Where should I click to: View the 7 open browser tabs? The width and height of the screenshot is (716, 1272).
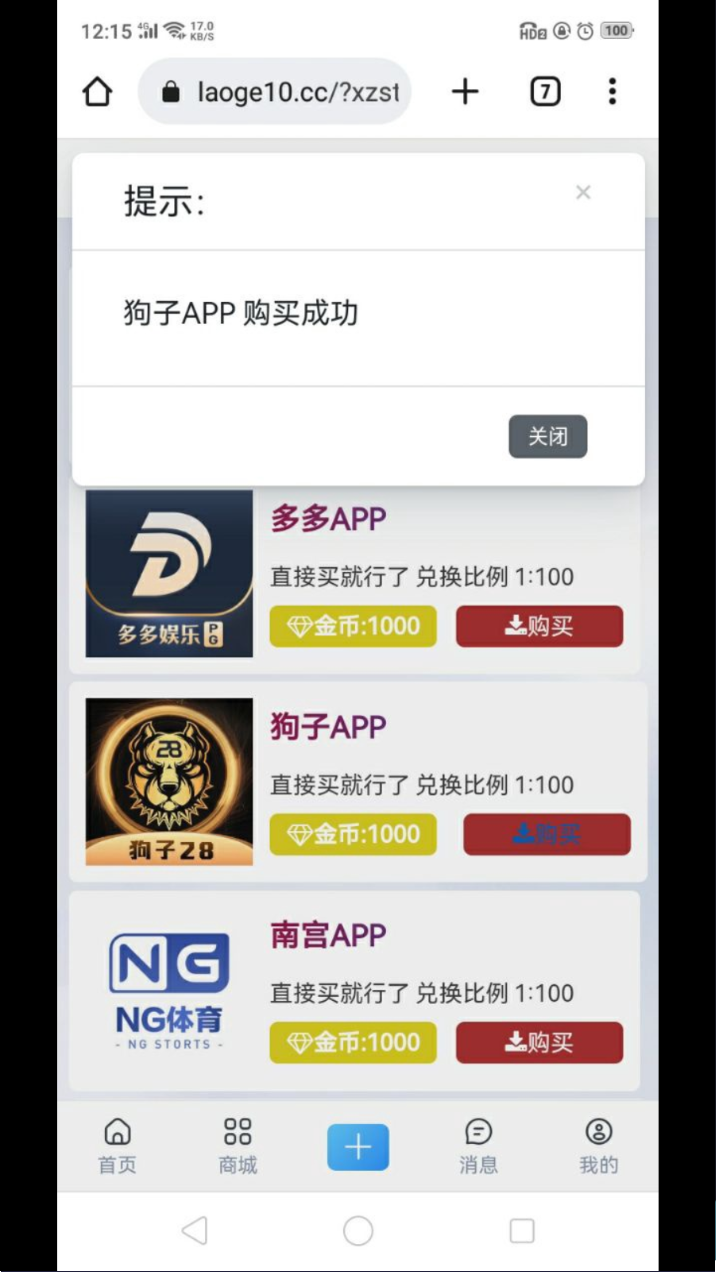(544, 92)
